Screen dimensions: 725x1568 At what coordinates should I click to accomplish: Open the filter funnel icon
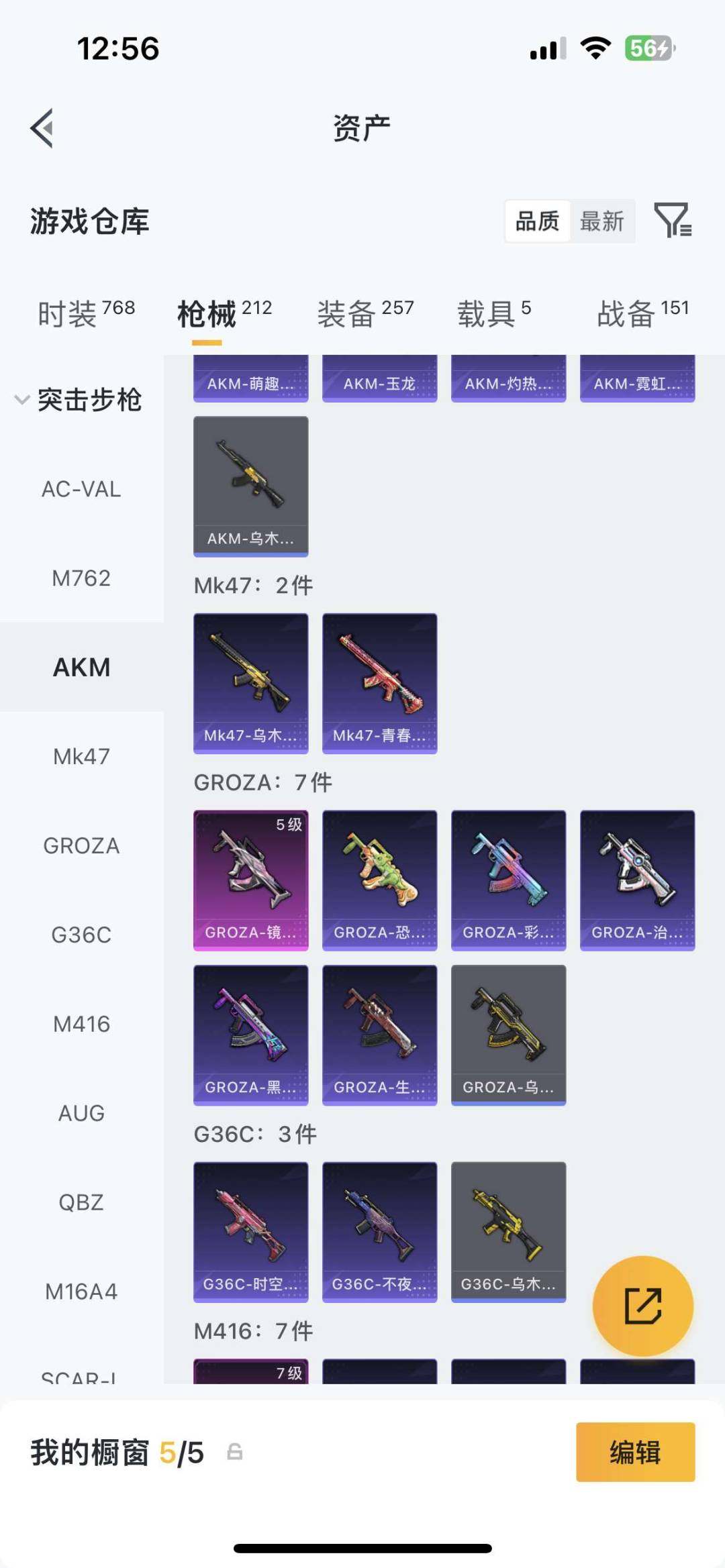(673, 220)
